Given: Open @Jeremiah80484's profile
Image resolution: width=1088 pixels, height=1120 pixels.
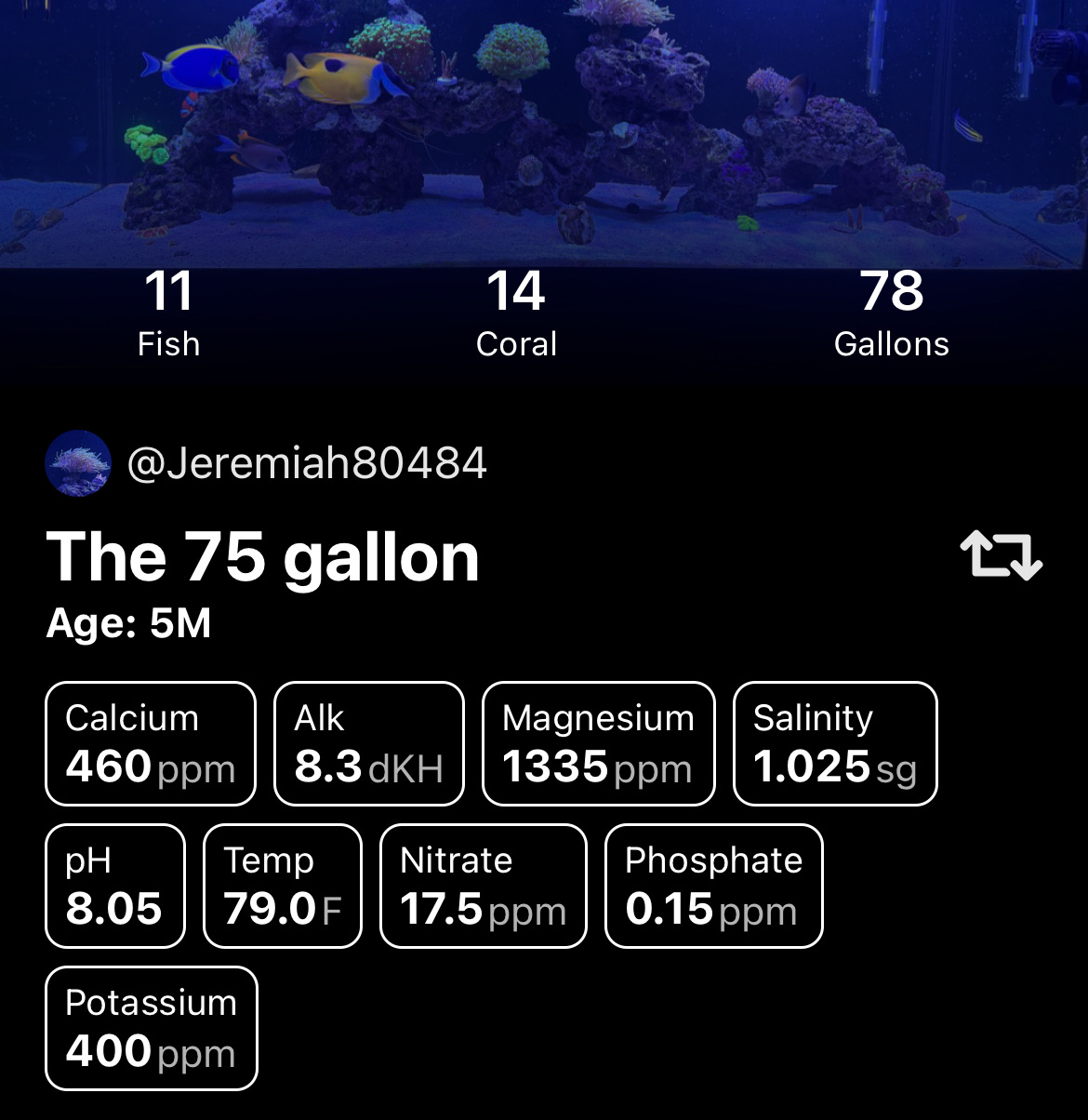Looking at the screenshot, I should click(x=306, y=463).
